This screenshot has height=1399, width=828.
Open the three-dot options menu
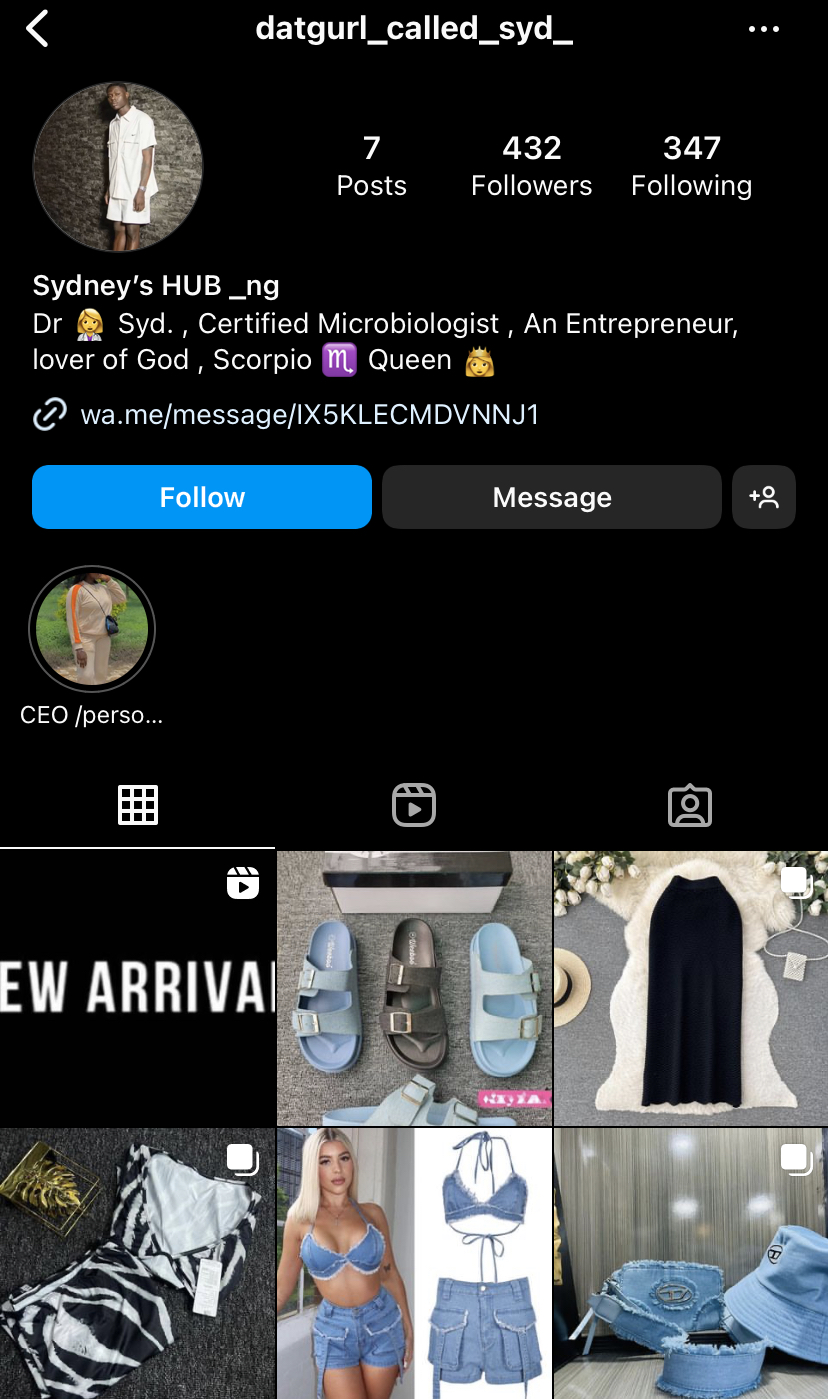(x=764, y=29)
